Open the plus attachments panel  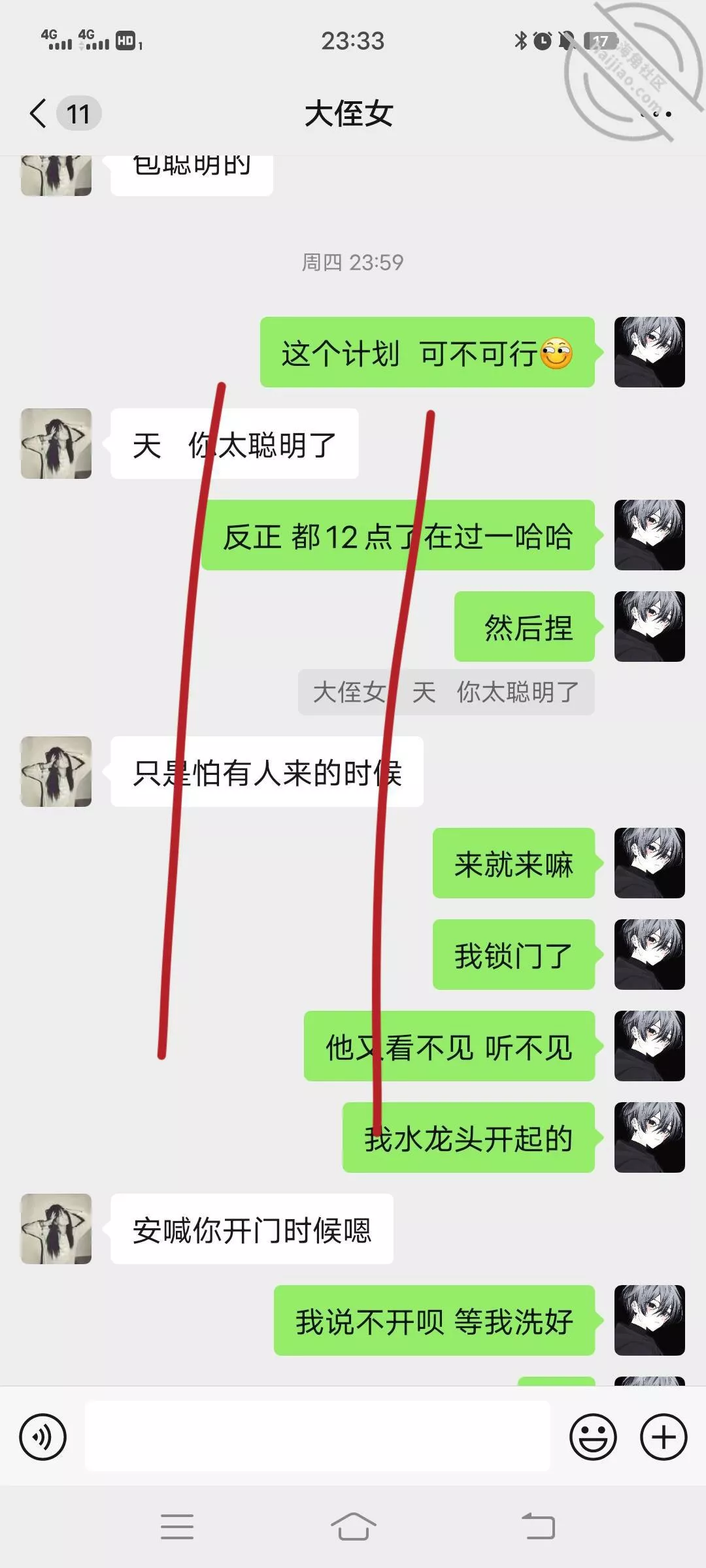(664, 1437)
